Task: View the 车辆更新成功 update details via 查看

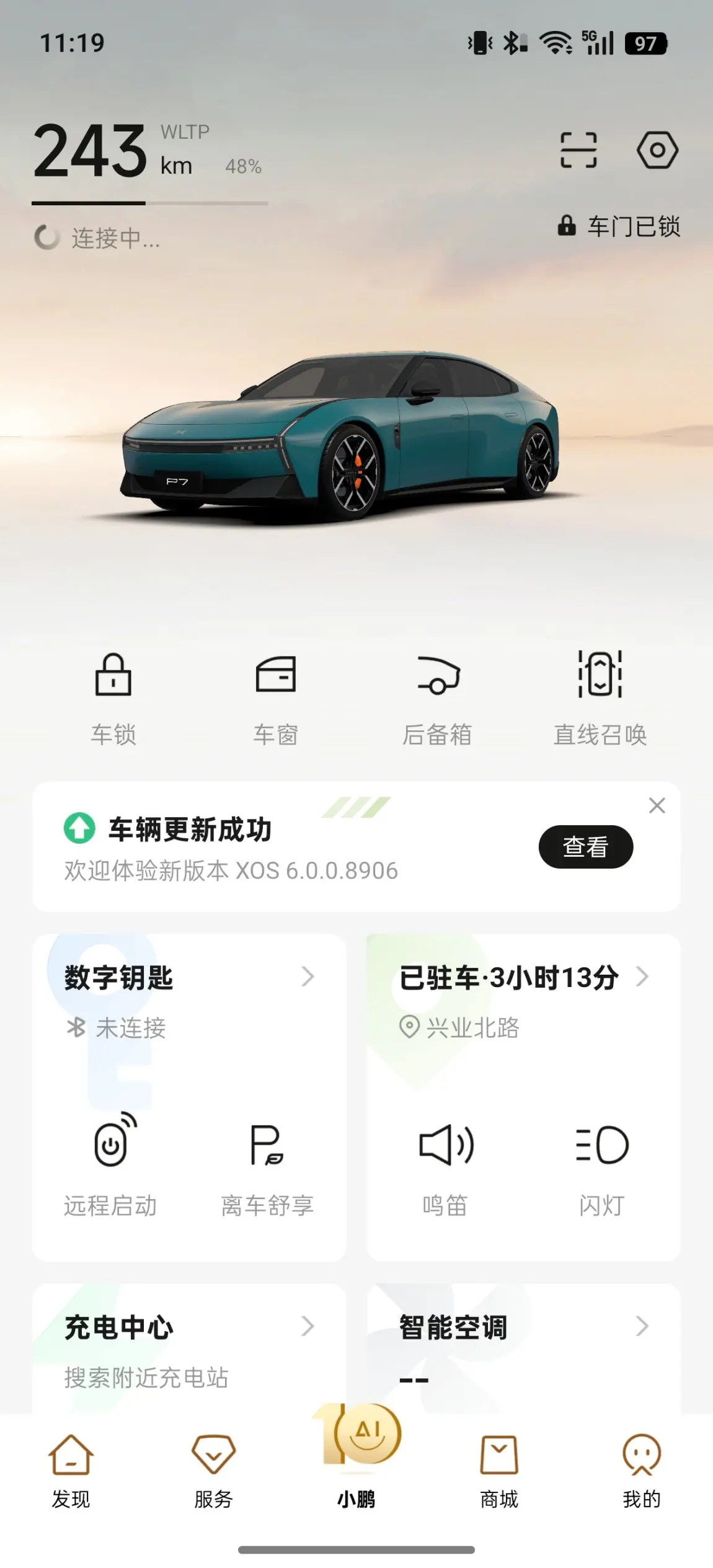Action: 585,846
